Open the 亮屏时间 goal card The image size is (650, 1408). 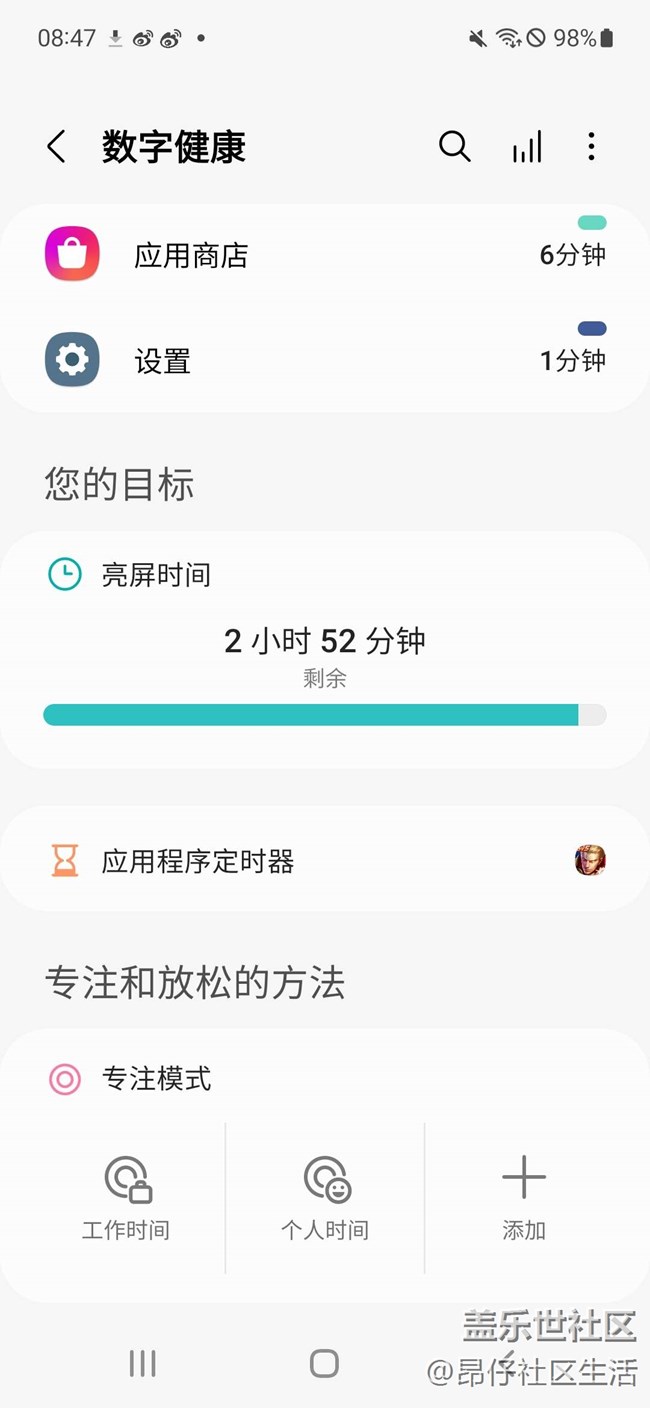[x=325, y=648]
